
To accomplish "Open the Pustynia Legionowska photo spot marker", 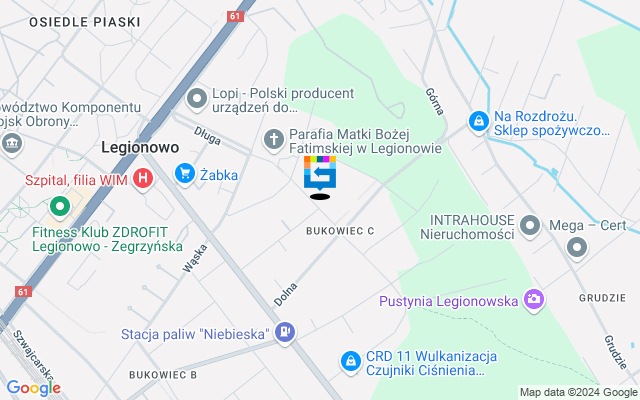I will (x=535, y=299).
